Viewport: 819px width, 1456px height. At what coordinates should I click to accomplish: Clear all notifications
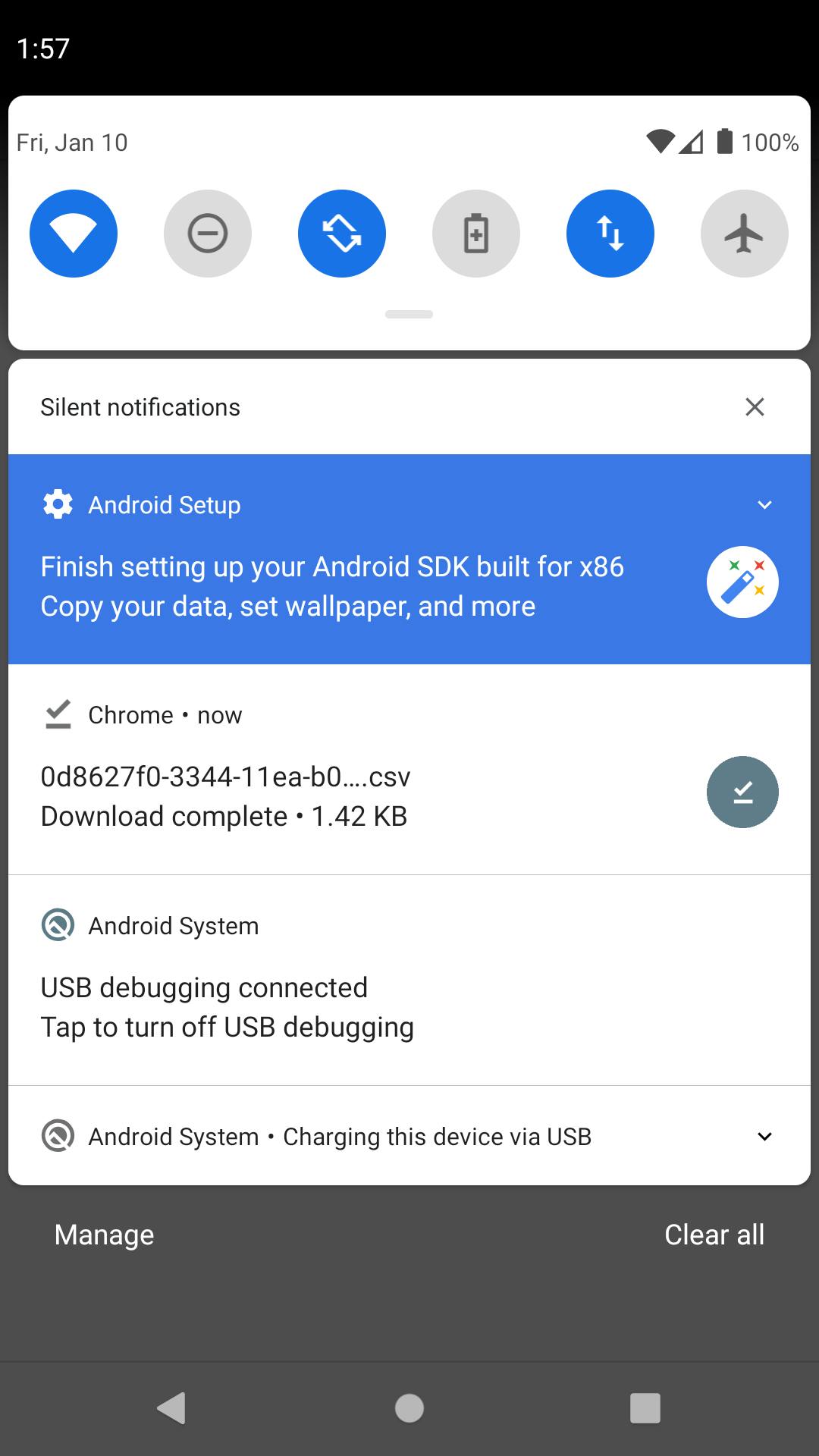714,1235
